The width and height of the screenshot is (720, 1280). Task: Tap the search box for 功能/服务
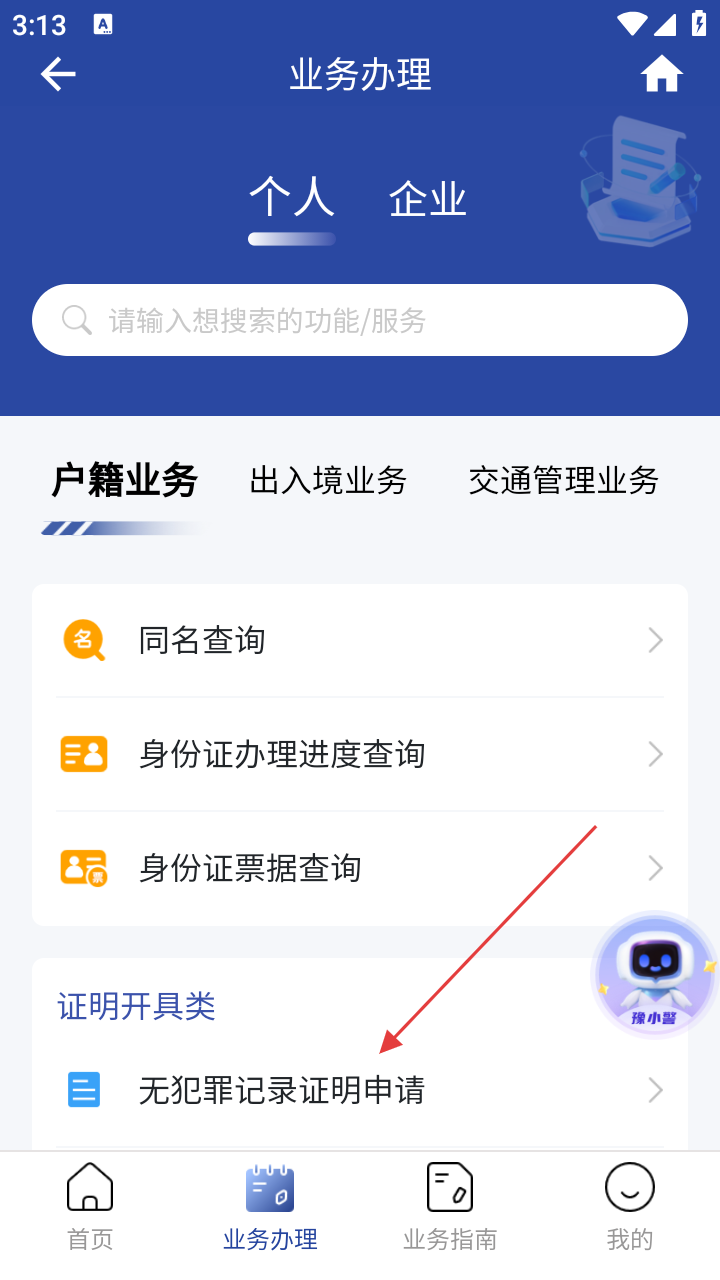[360, 320]
